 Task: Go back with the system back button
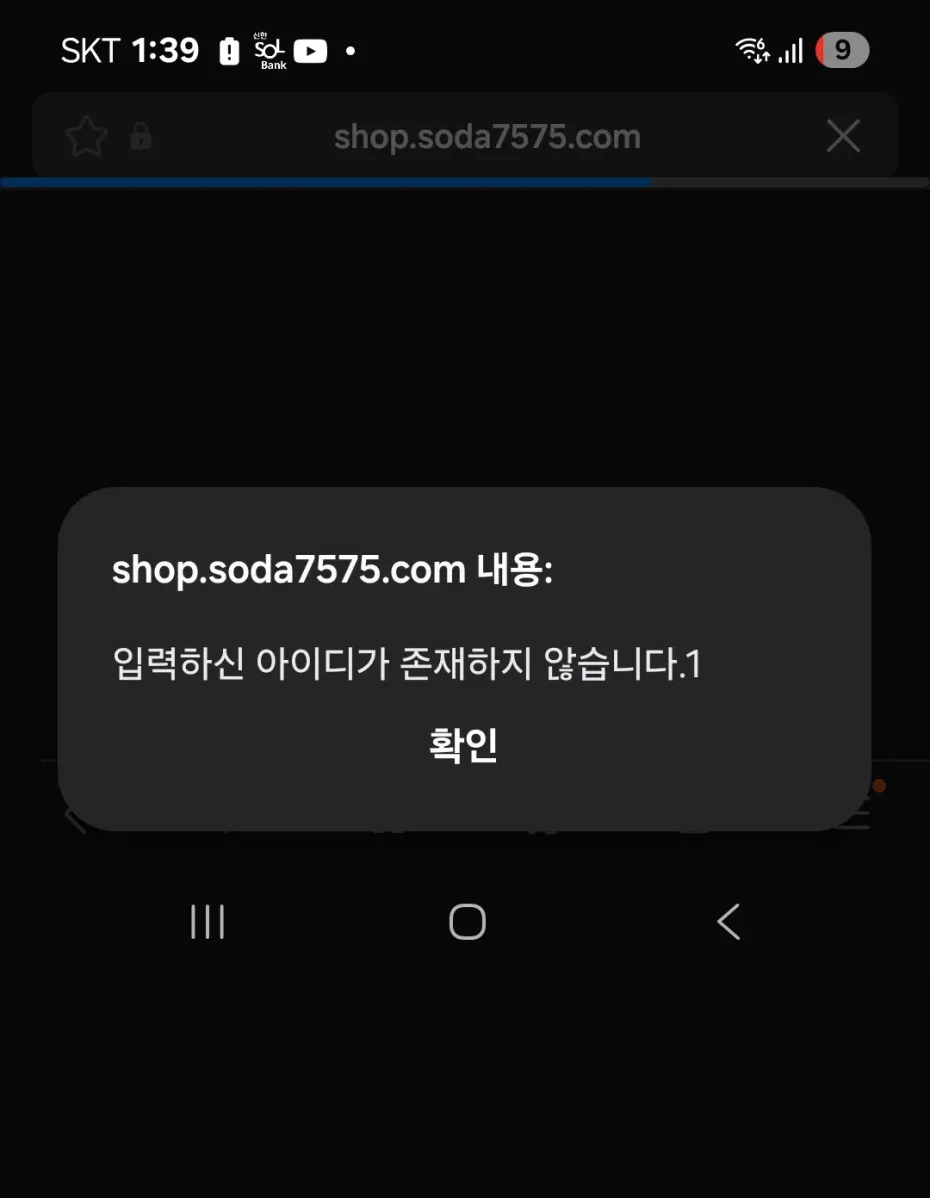[x=729, y=922]
